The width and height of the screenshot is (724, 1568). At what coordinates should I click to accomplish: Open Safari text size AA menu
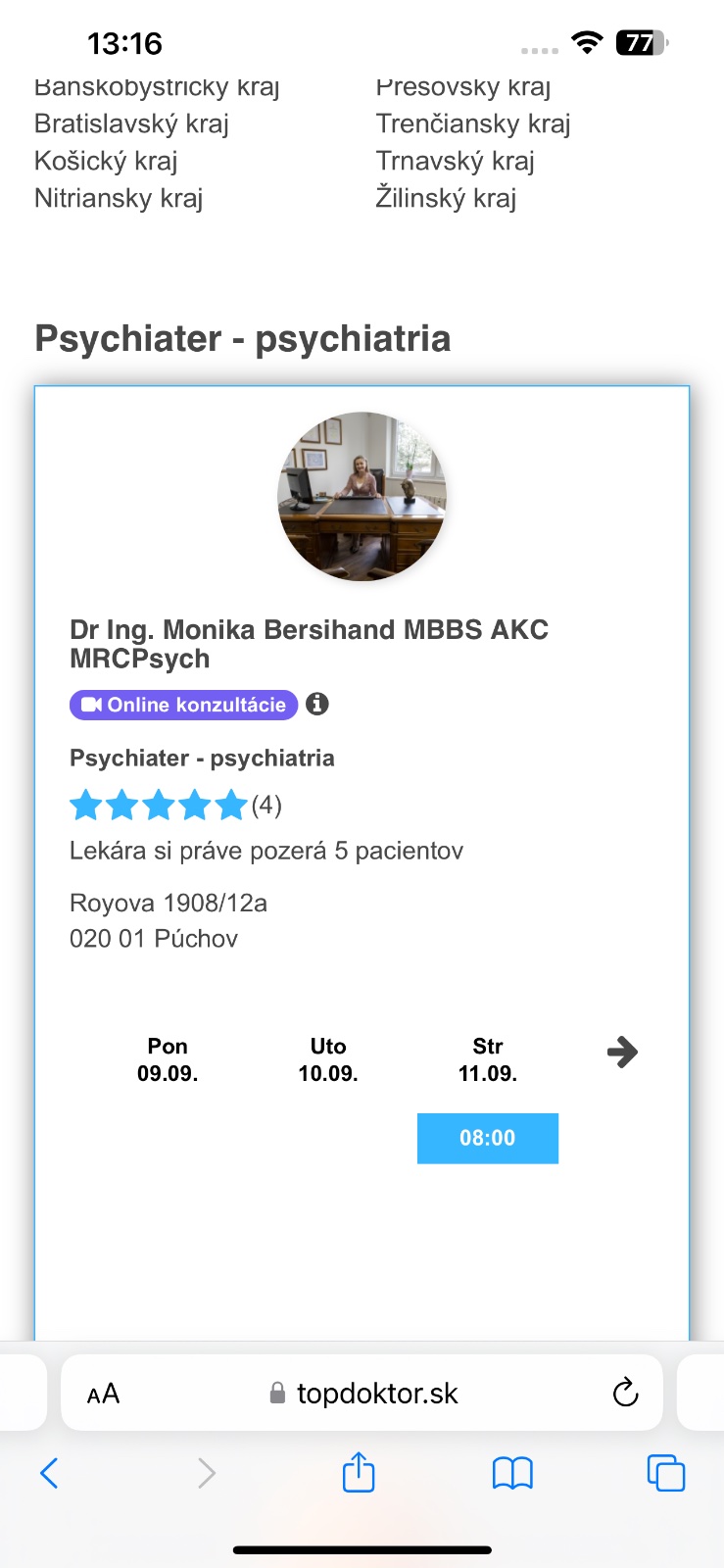click(103, 1394)
